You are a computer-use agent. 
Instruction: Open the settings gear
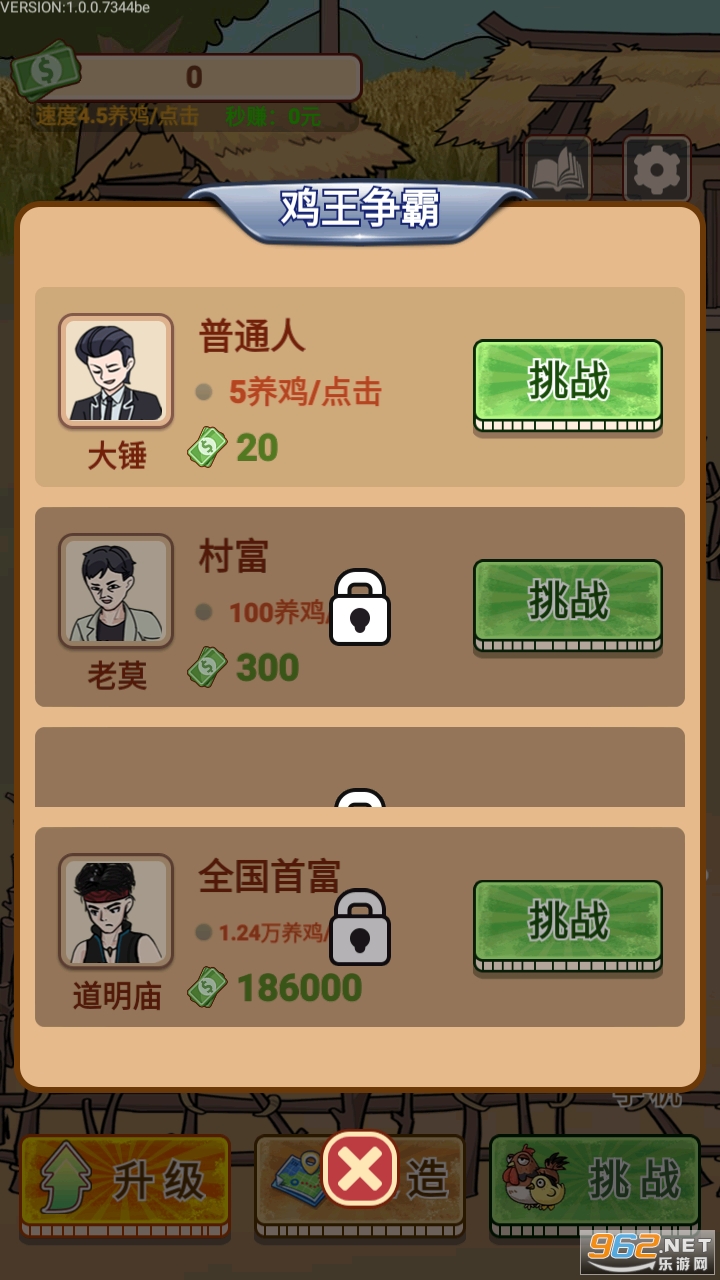(657, 172)
